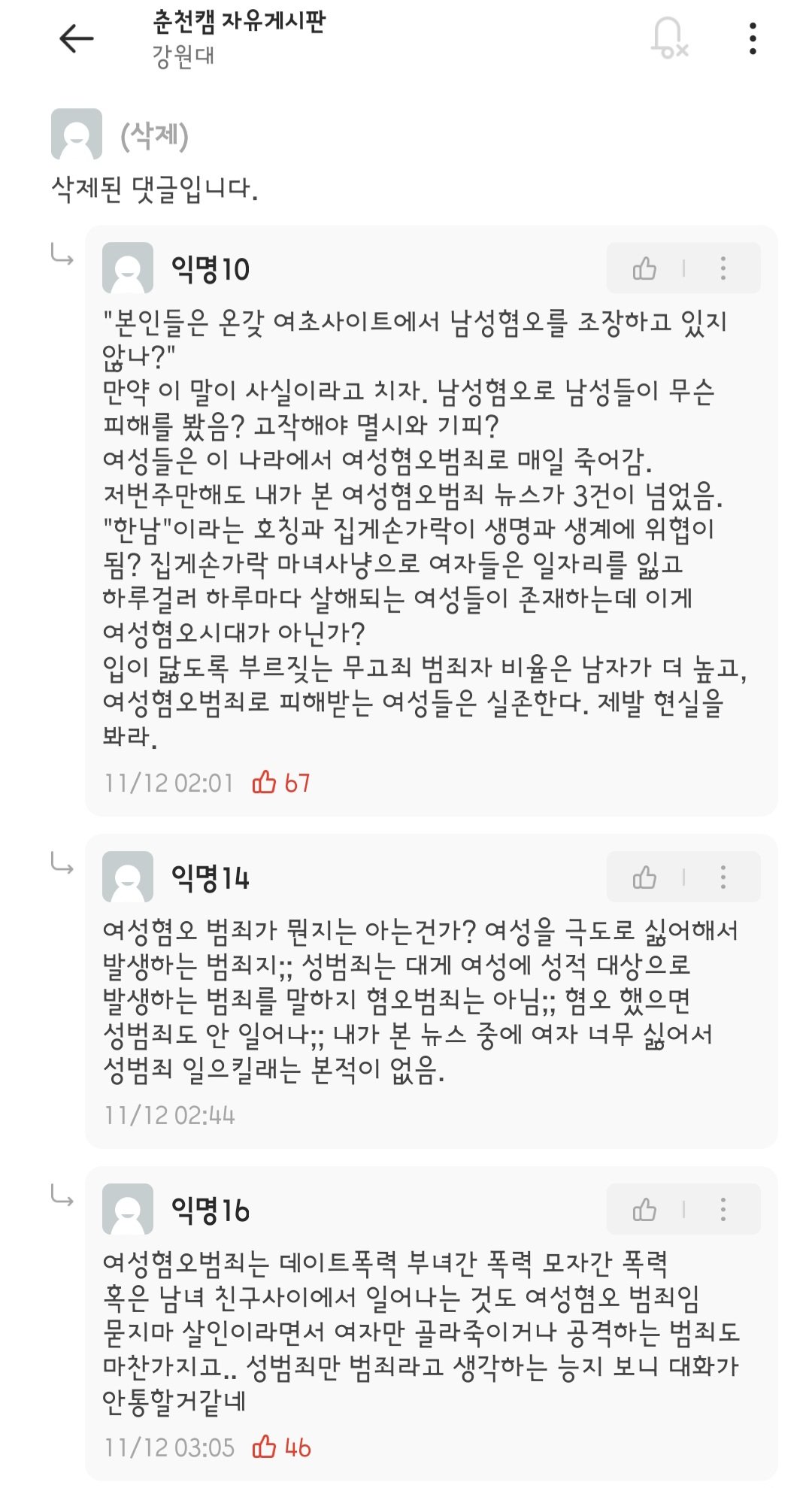Open more options on 익명14's comment
This screenshot has height=1488, width=812.
[x=723, y=877]
